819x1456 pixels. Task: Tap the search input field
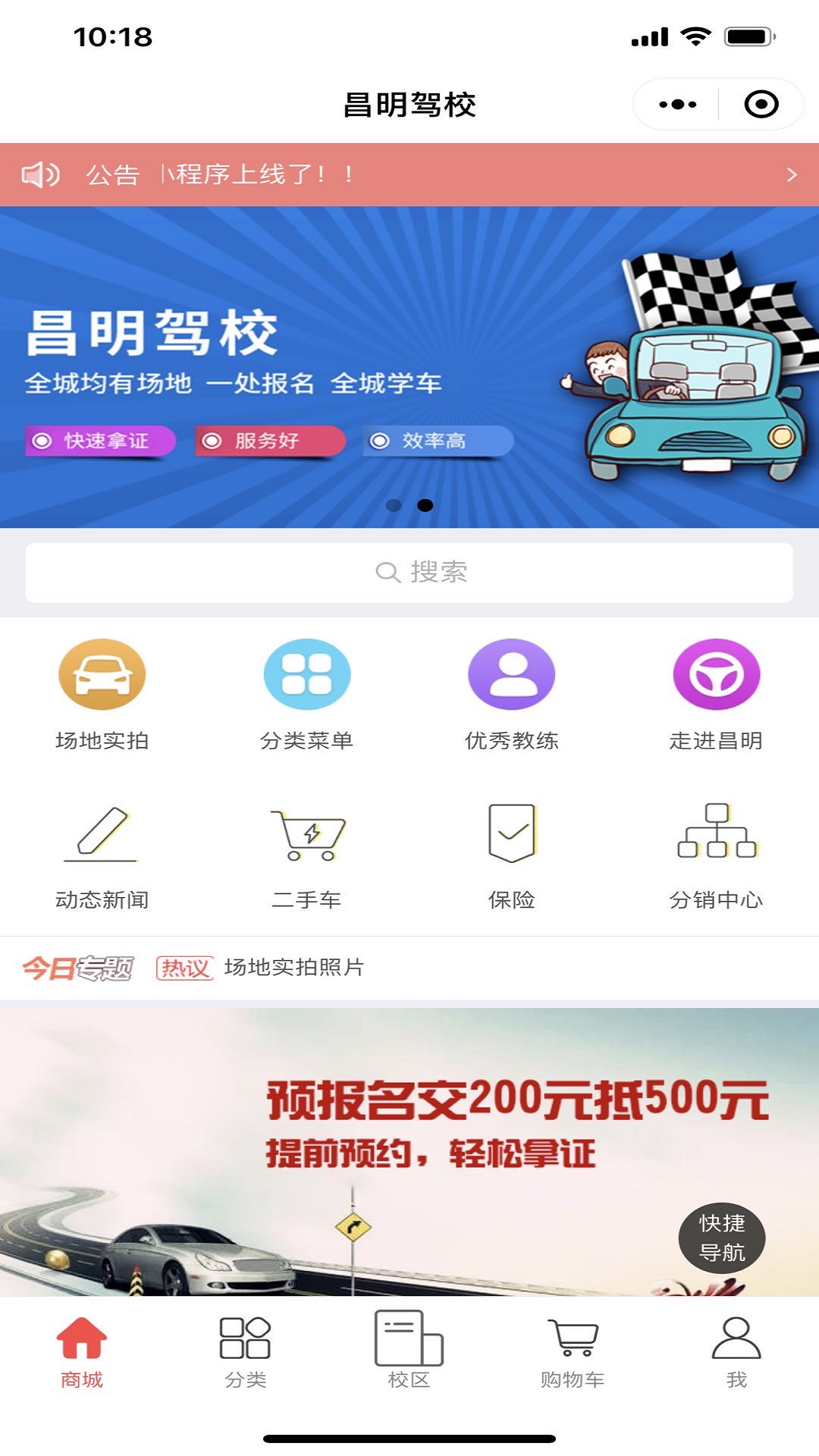409,573
